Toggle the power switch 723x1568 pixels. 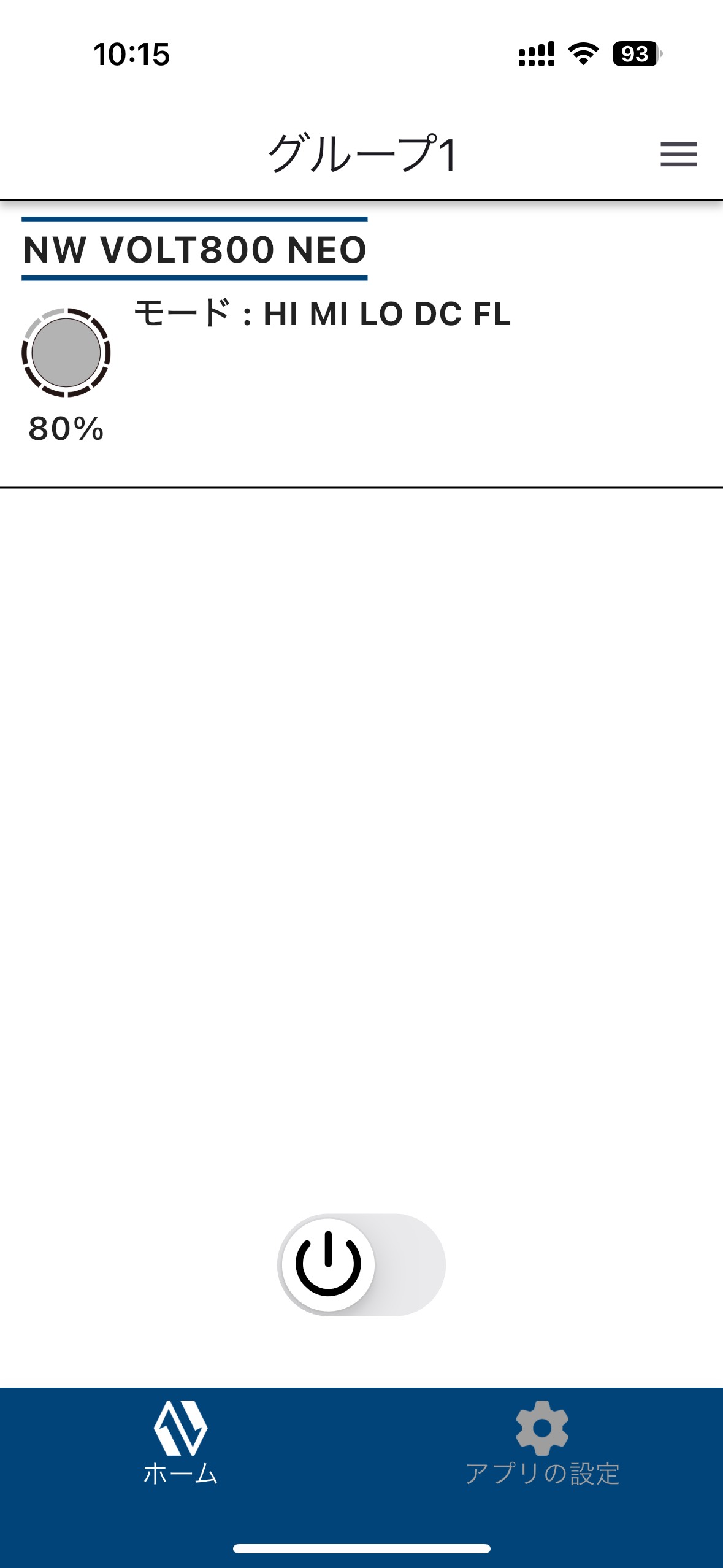(361, 1264)
